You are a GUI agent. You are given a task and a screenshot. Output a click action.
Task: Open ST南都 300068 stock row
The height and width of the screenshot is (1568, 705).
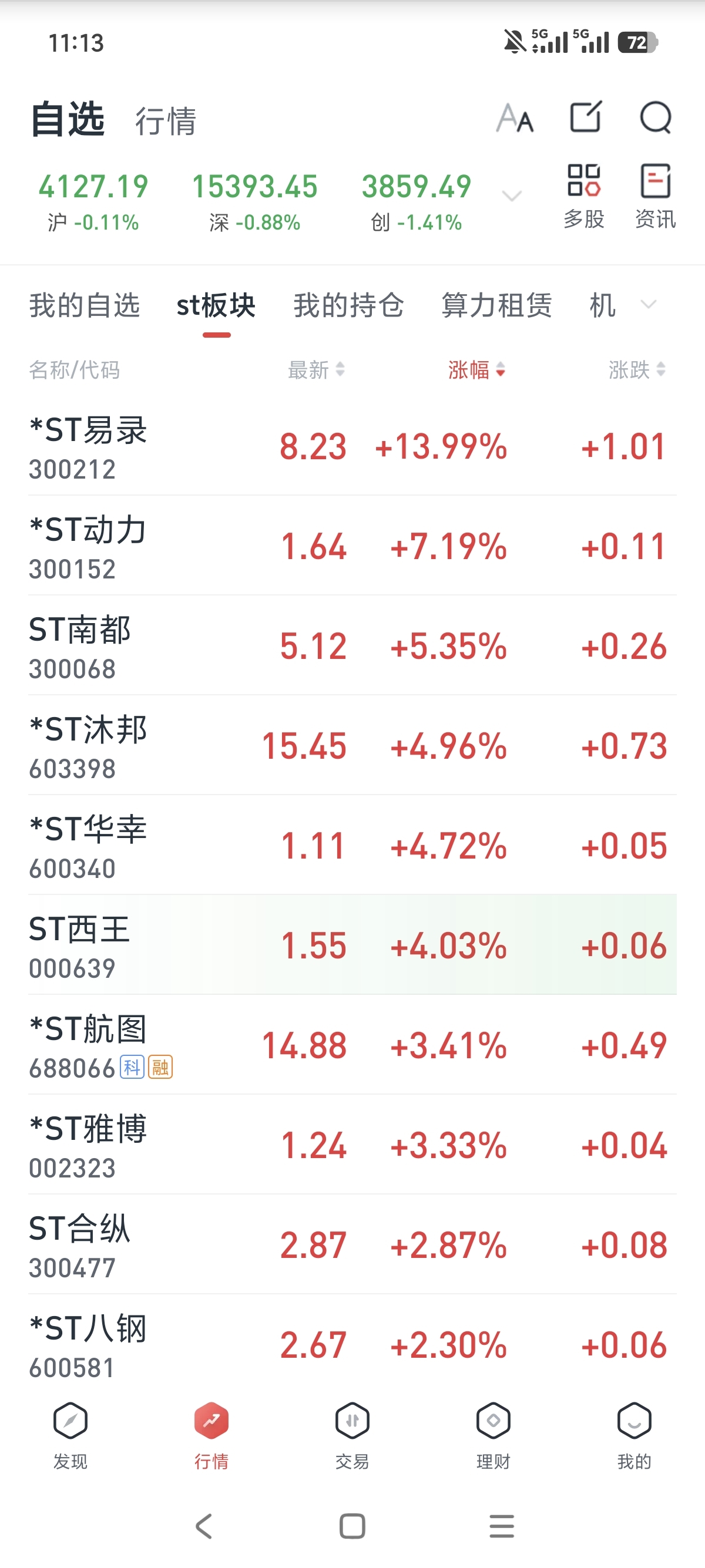click(x=352, y=646)
